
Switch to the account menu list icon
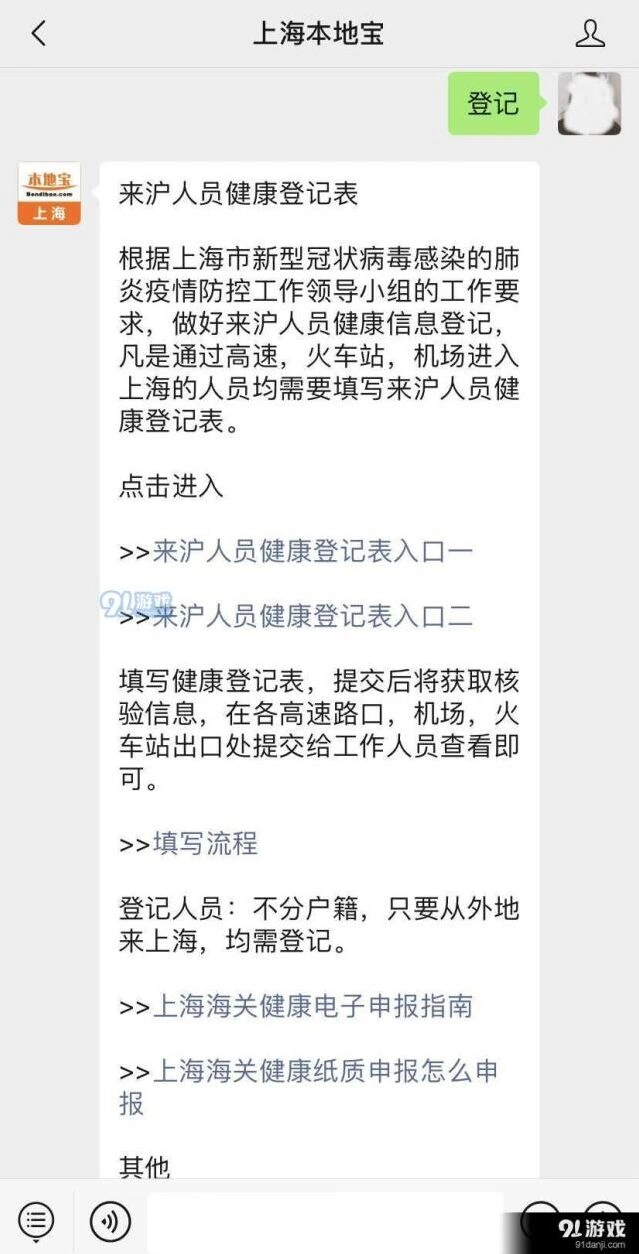(x=36, y=1220)
